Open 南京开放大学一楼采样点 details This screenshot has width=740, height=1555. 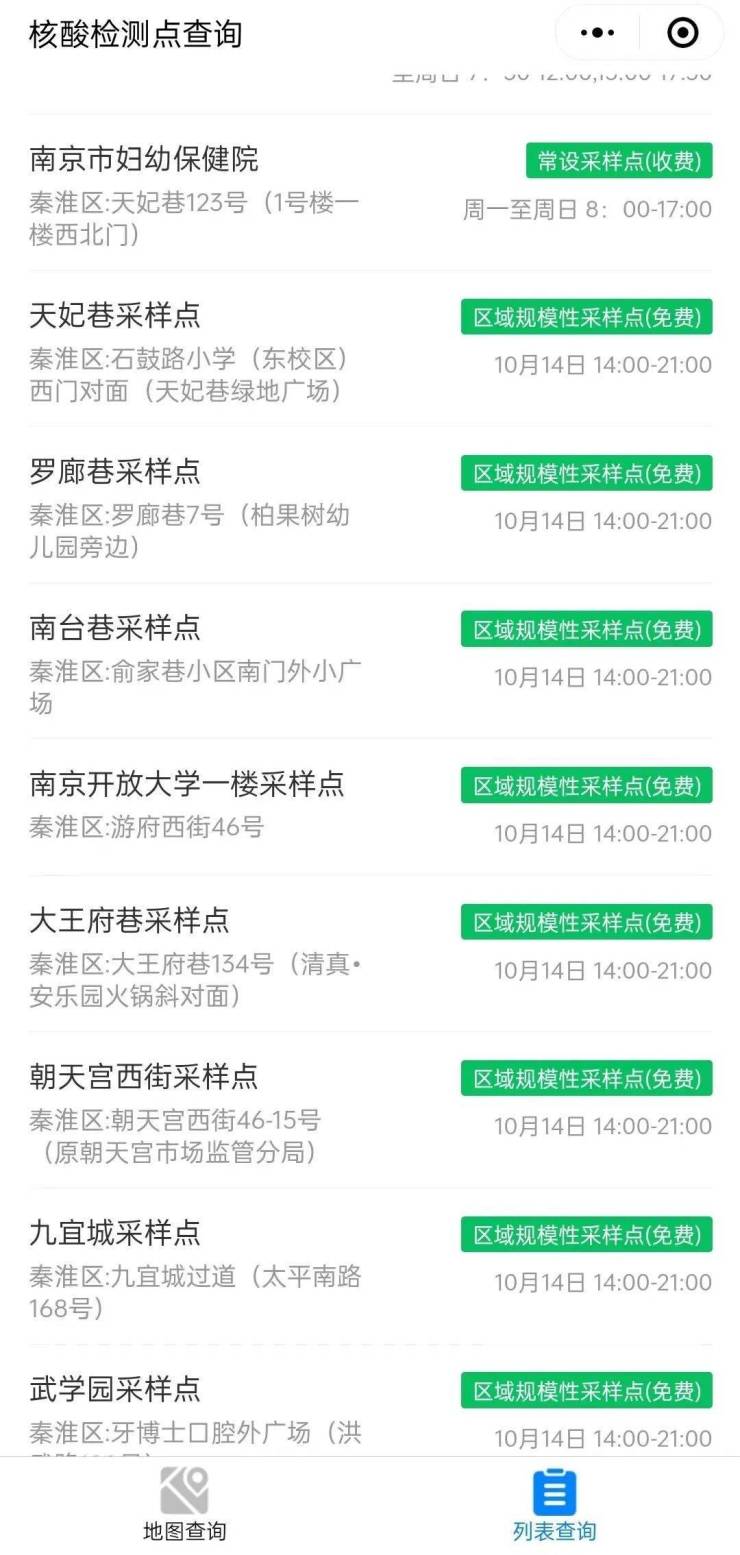click(187, 783)
